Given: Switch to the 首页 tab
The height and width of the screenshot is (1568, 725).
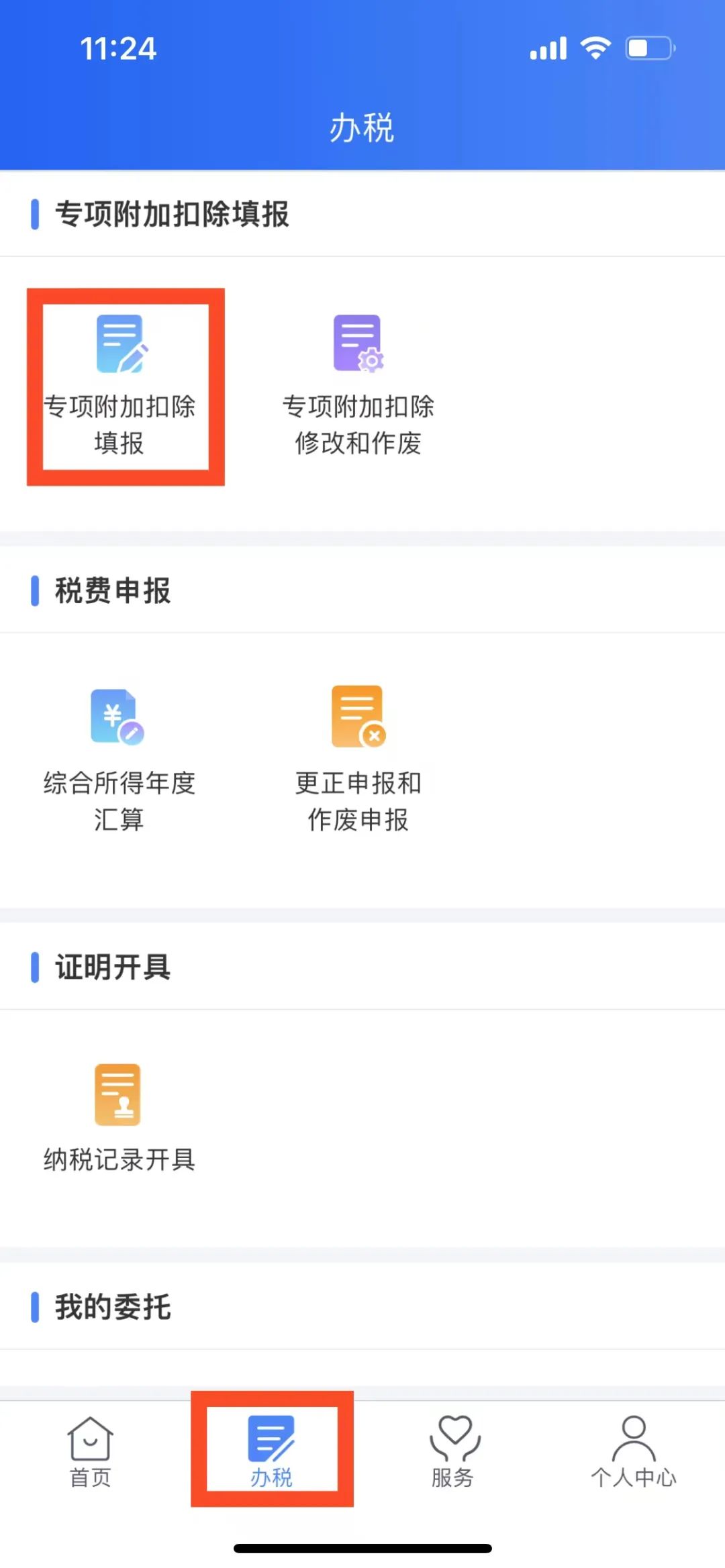Looking at the screenshot, I should [90, 1450].
